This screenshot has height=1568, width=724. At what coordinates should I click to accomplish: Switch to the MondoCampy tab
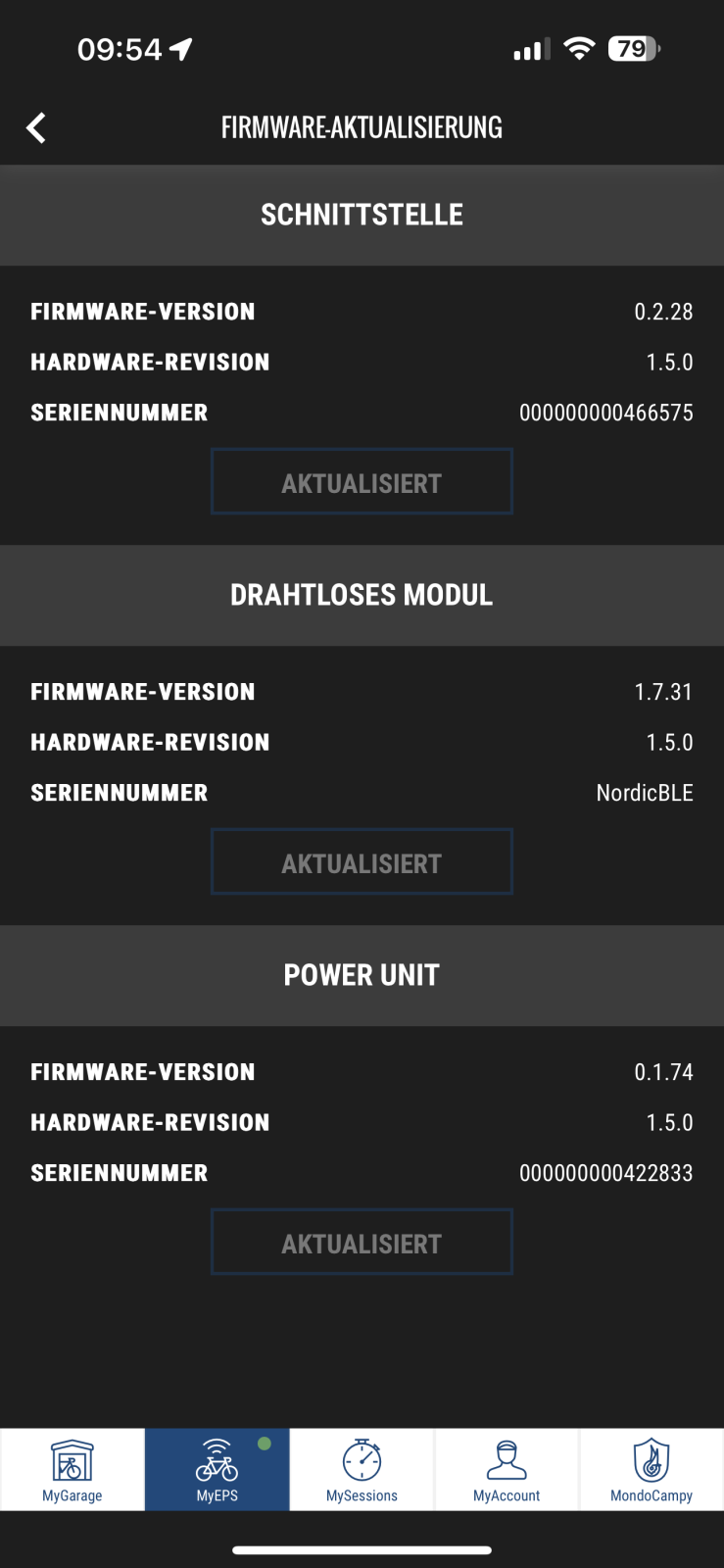652,1469
